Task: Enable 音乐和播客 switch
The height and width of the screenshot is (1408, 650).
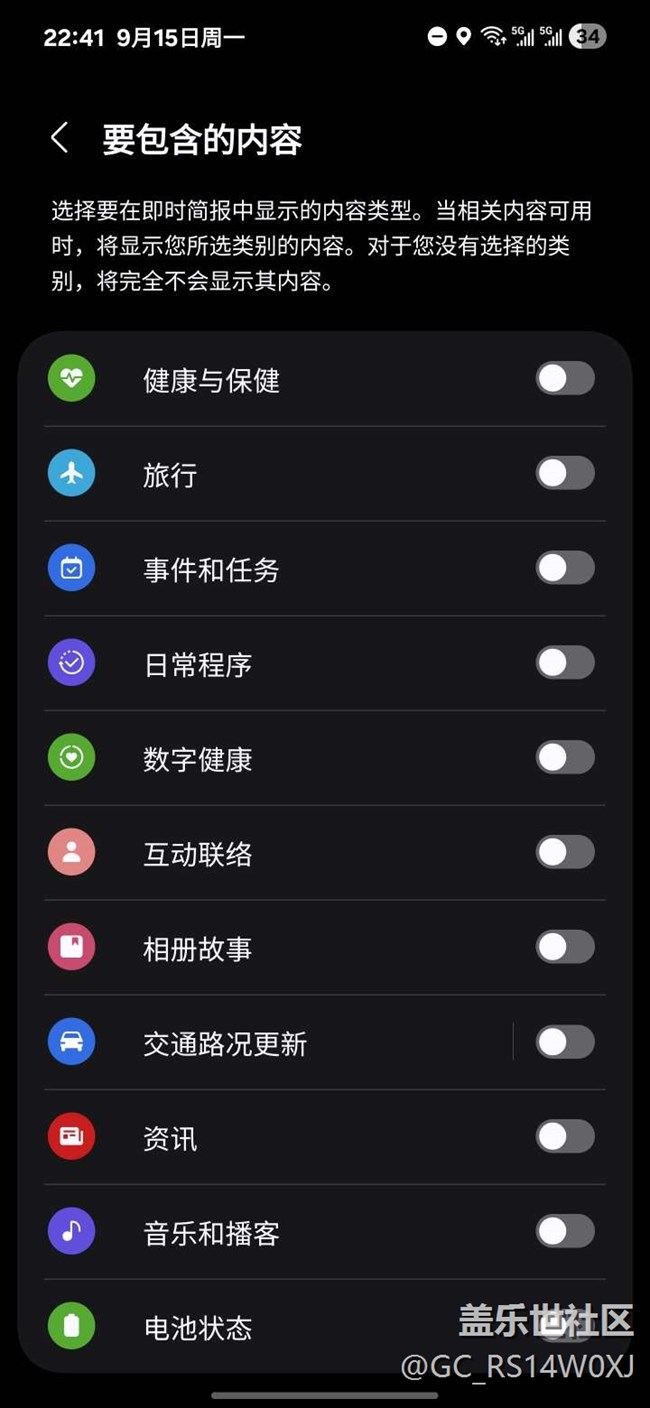Action: click(x=565, y=1232)
